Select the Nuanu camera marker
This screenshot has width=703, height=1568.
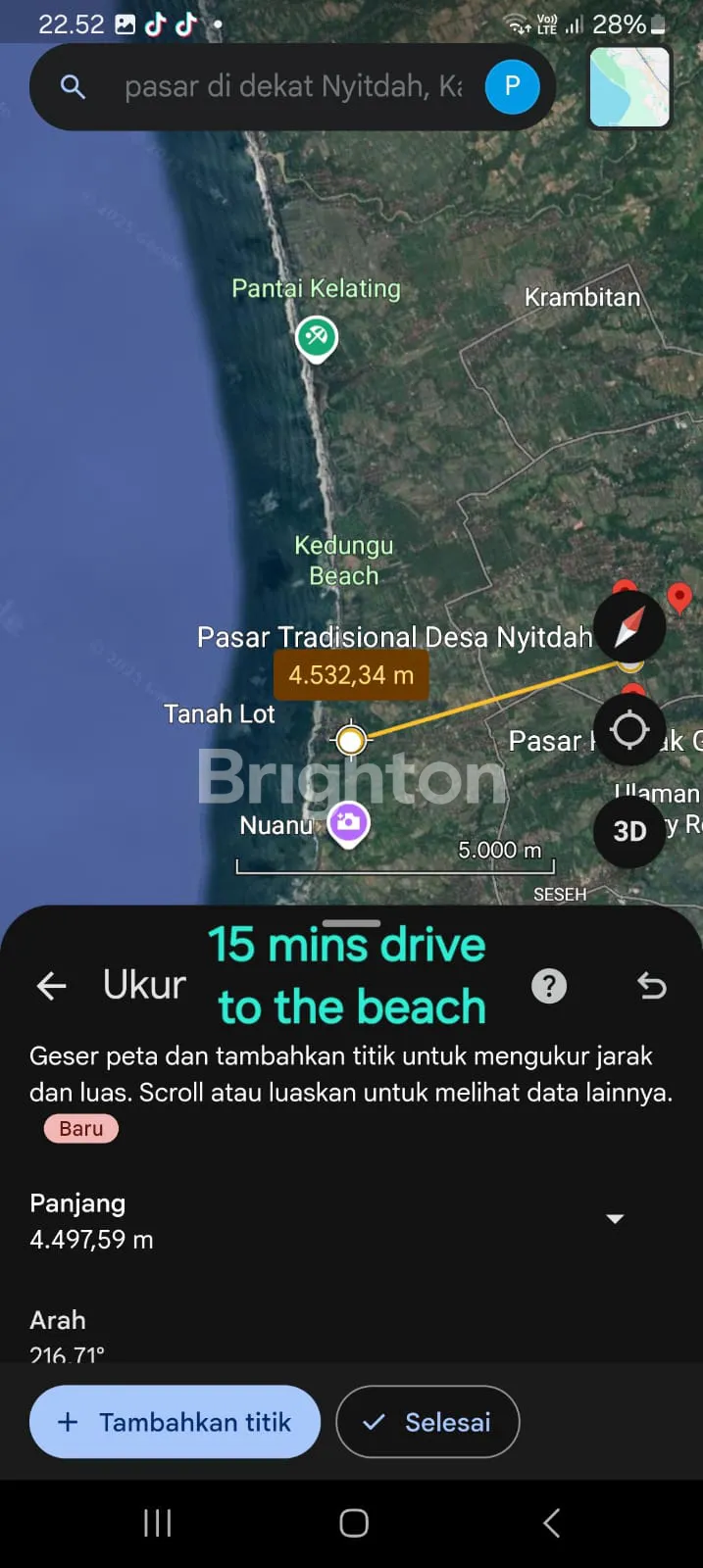pos(348,822)
